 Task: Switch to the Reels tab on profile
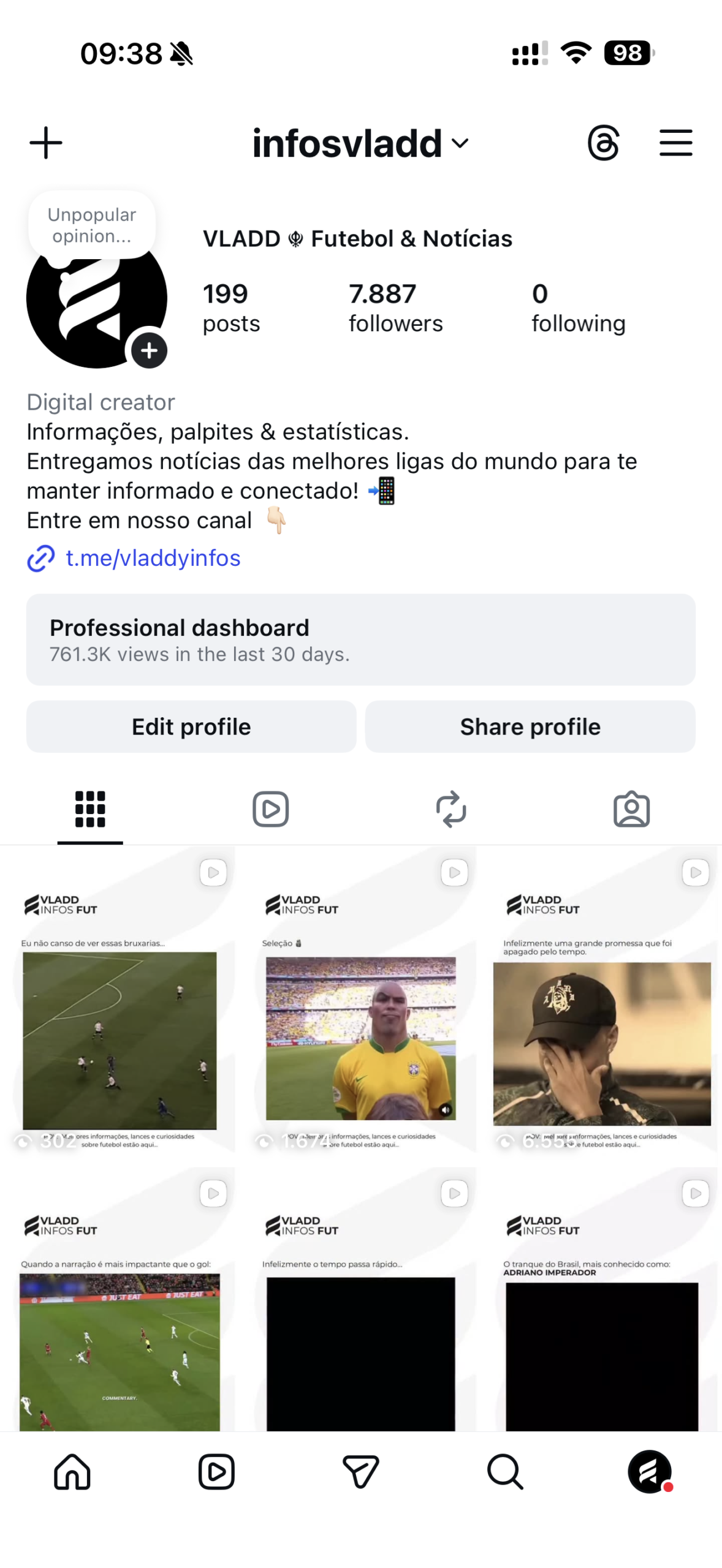[x=270, y=809]
